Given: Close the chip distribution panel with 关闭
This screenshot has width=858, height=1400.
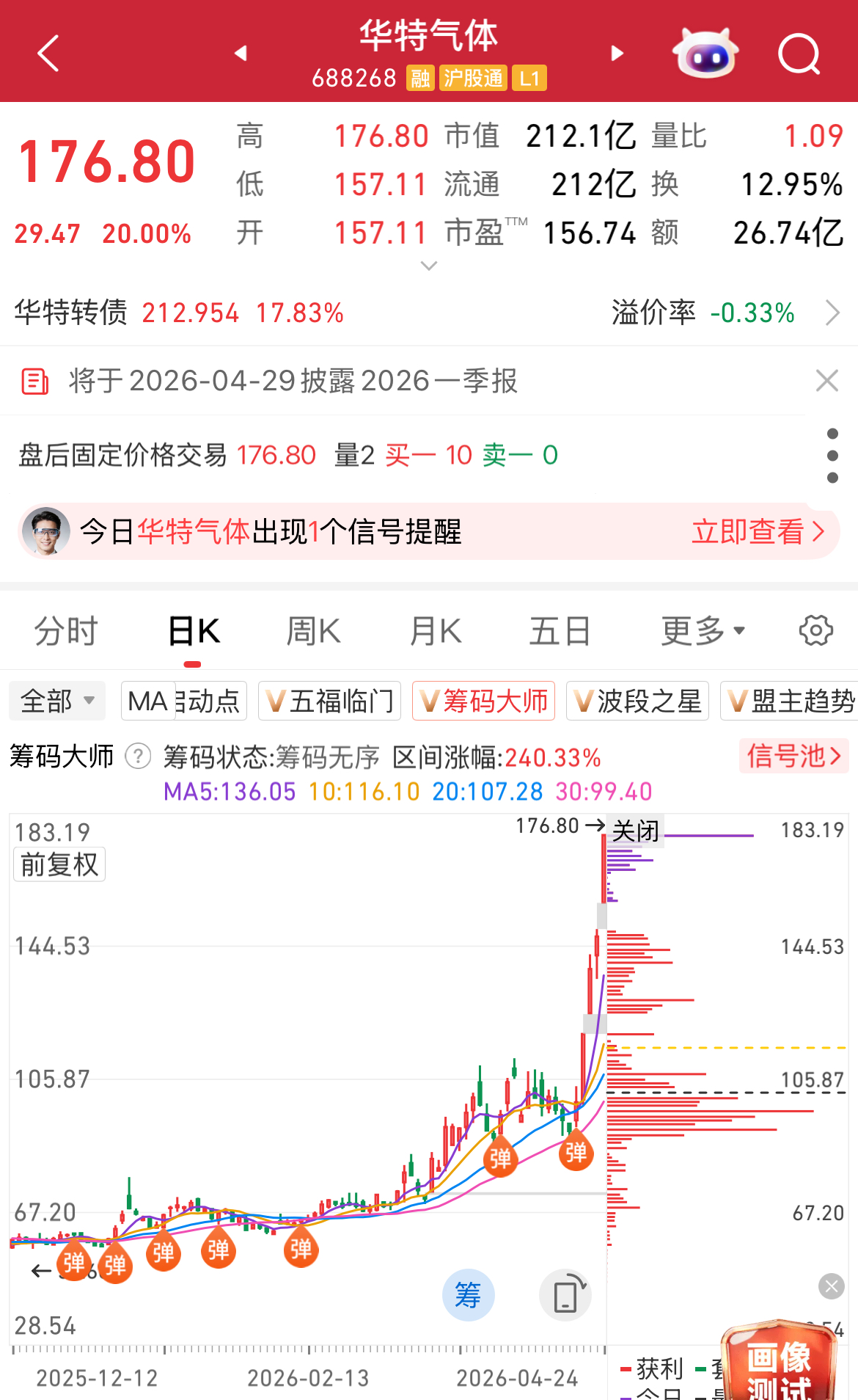Looking at the screenshot, I should click(x=636, y=831).
